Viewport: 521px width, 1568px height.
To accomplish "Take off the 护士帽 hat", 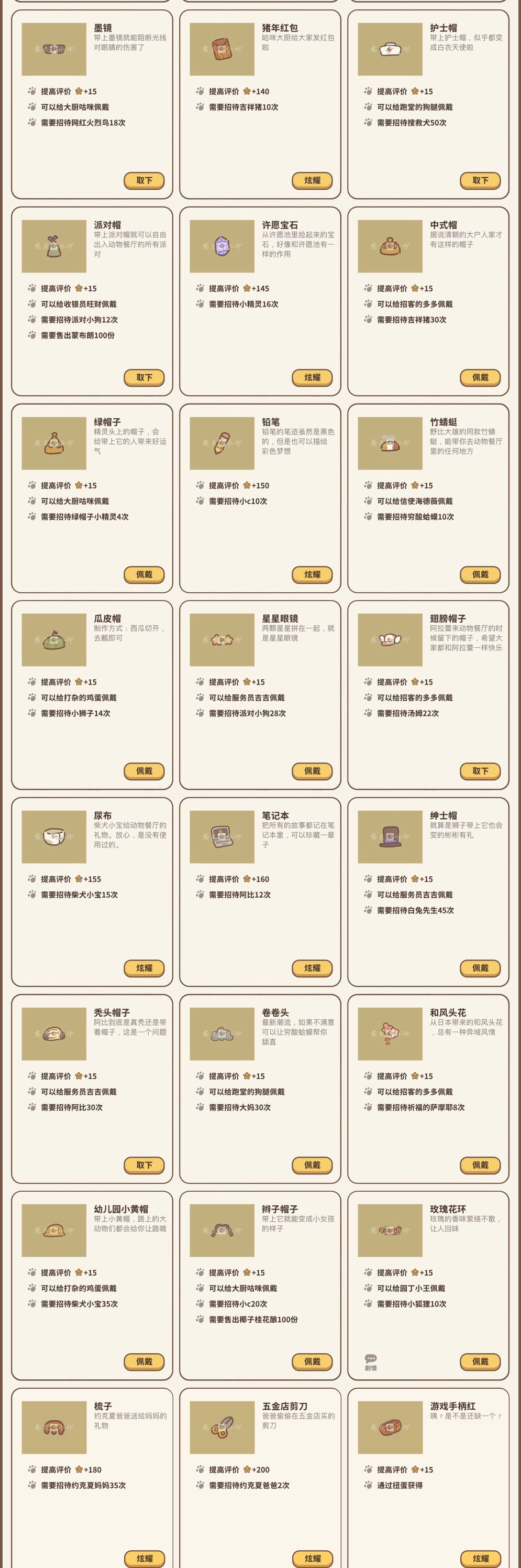I will coord(480,180).
